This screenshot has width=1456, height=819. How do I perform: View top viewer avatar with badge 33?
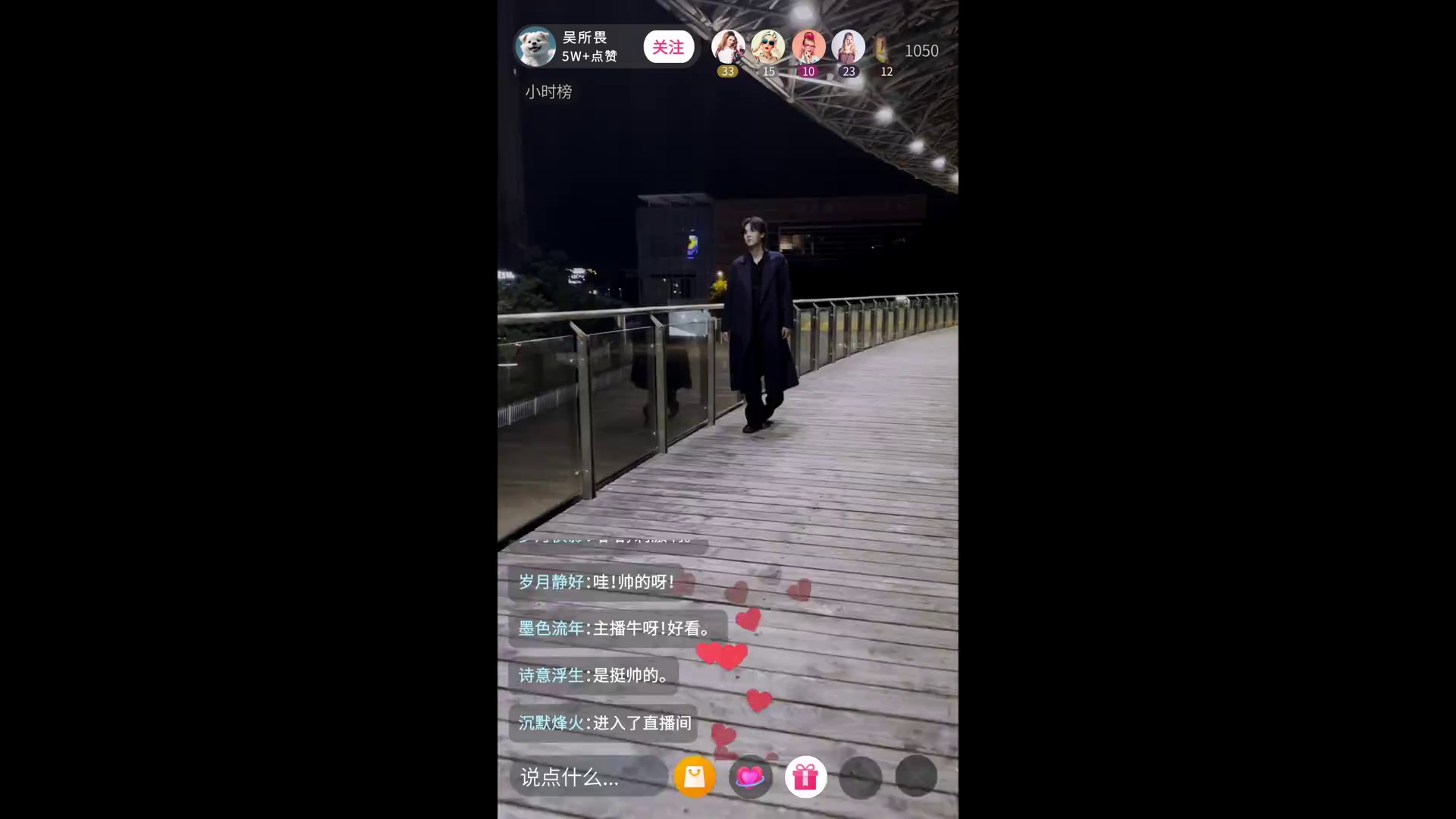pos(728,47)
